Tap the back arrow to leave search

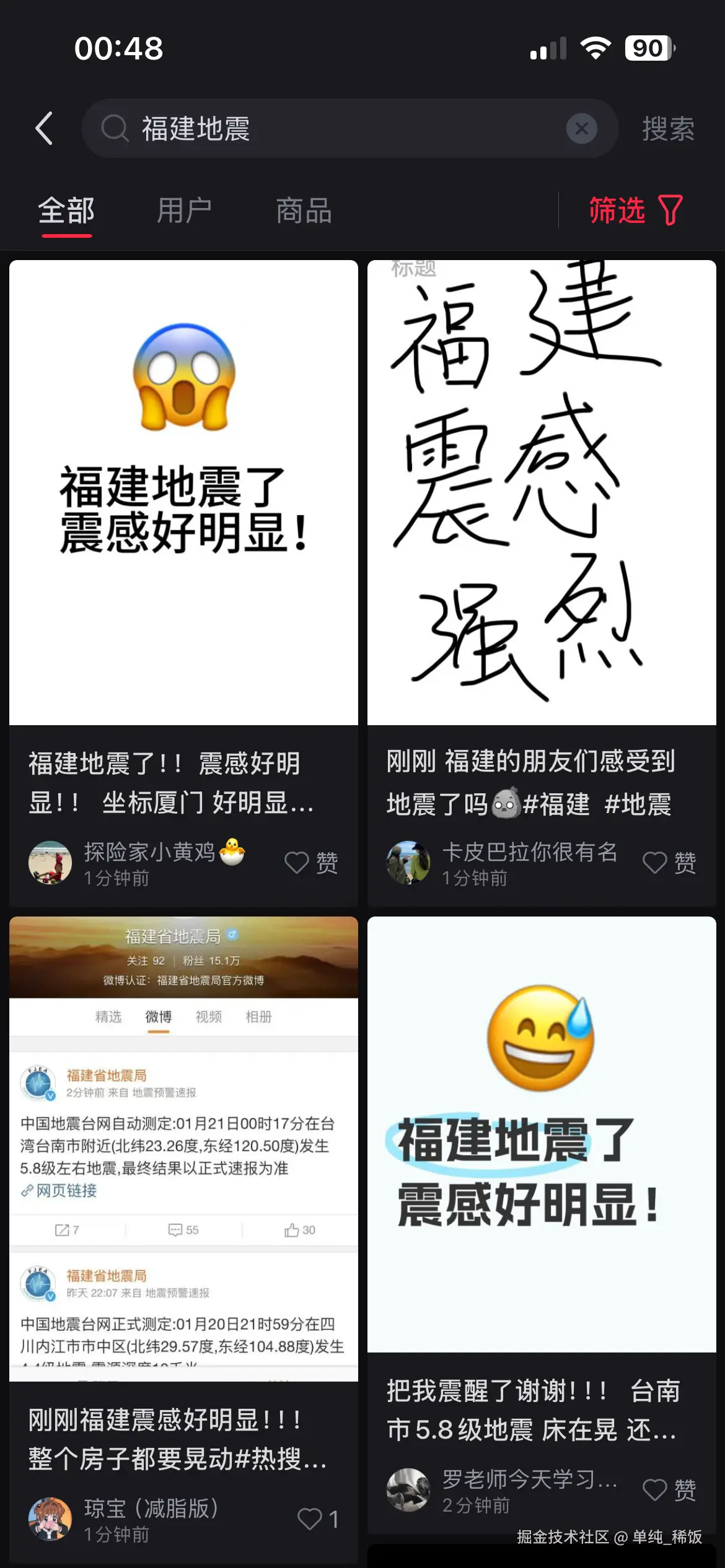[43, 128]
